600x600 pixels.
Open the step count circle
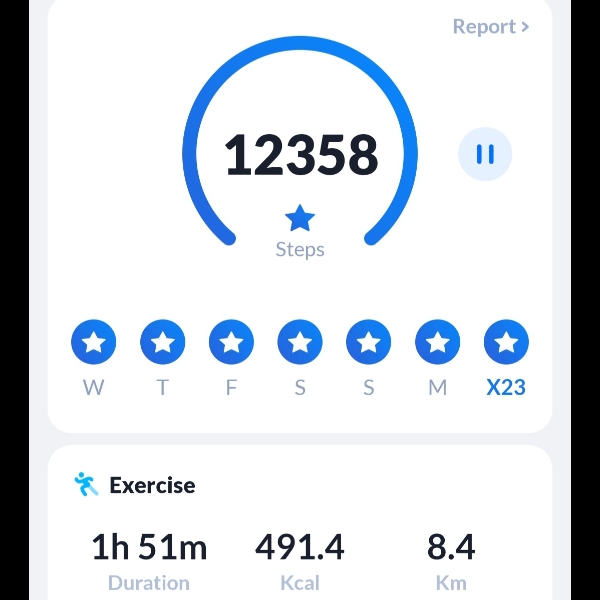click(x=300, y=156)
